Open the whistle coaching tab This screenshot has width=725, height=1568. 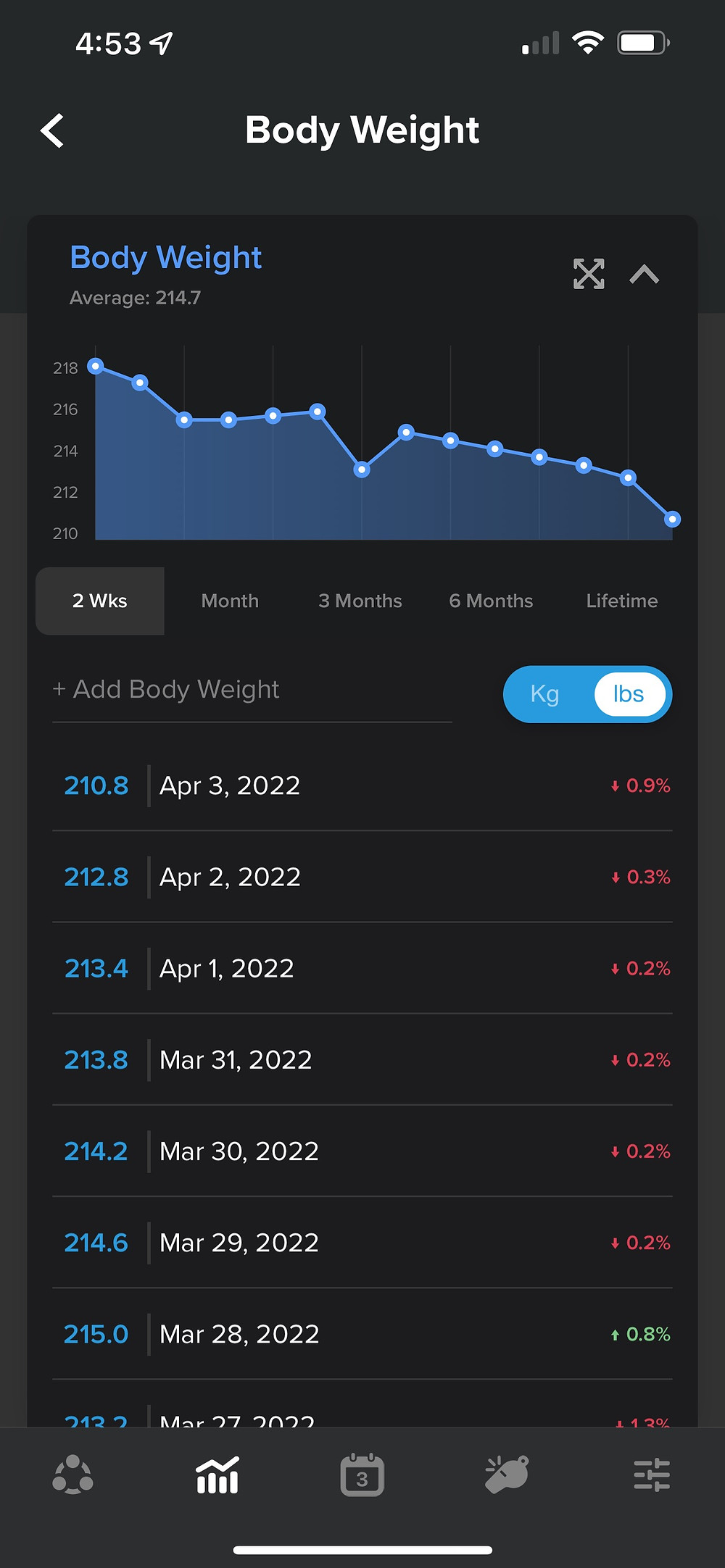507,1475
